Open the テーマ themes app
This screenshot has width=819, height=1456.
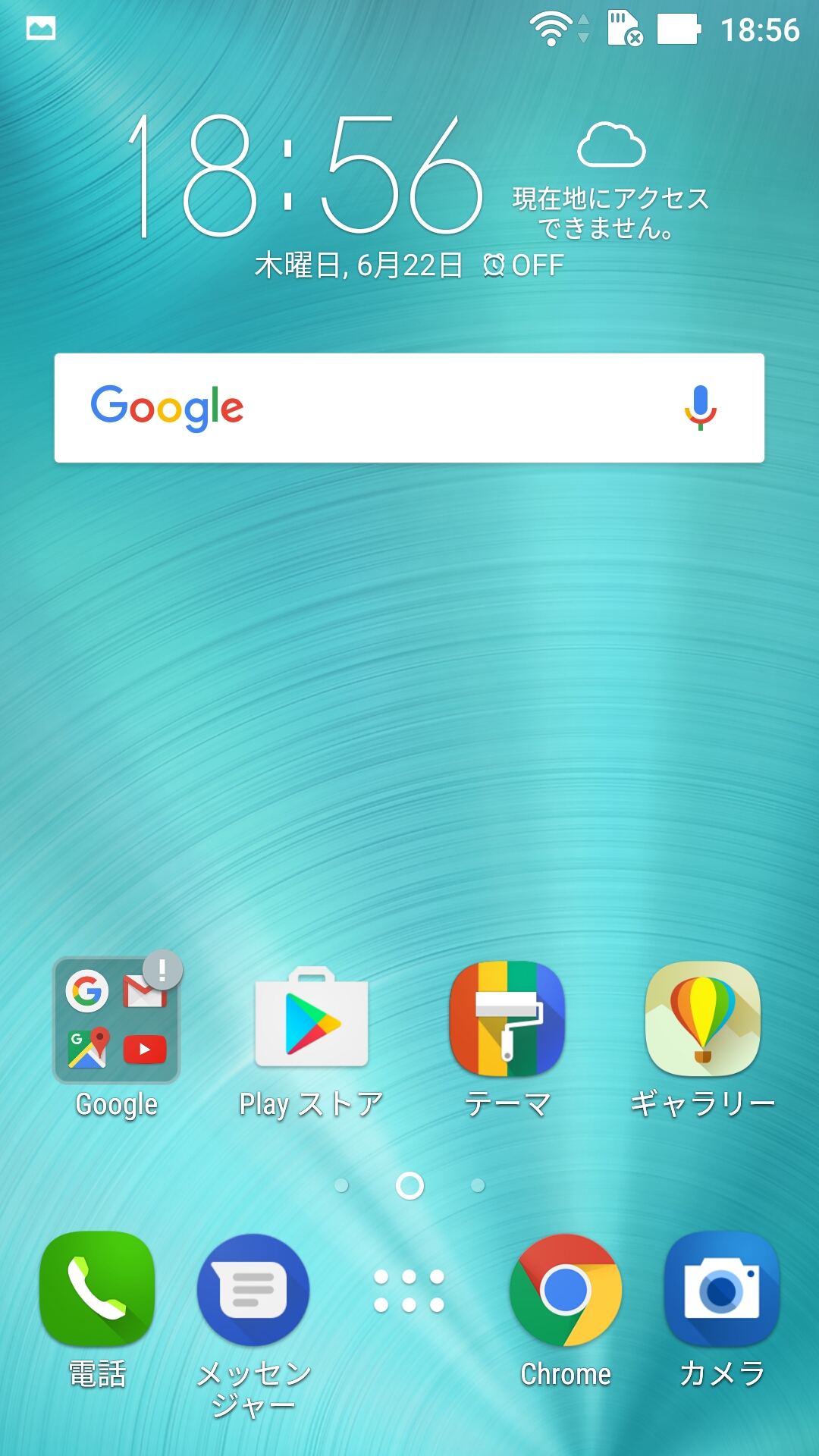[507, 1021]
